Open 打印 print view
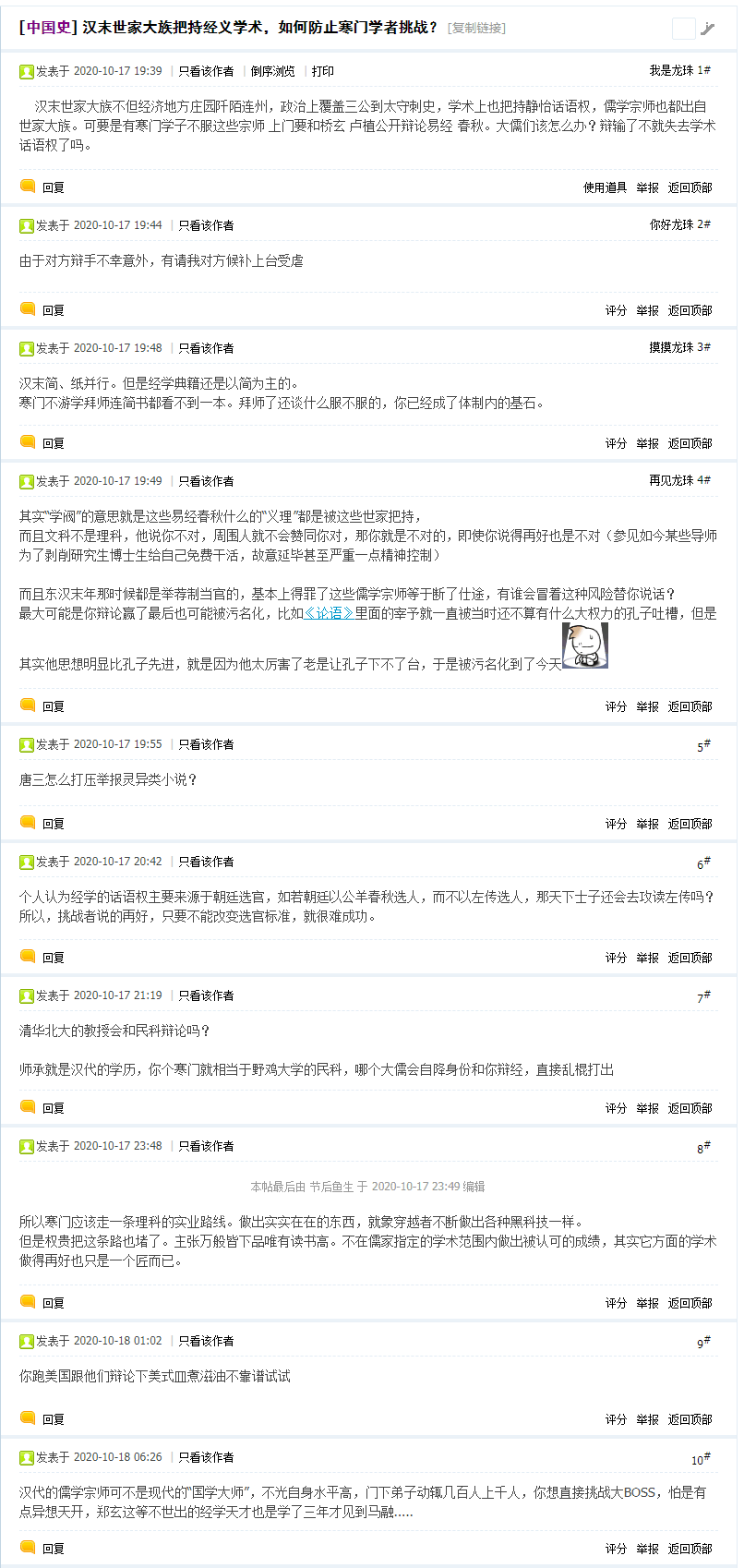 coord(322,71)
